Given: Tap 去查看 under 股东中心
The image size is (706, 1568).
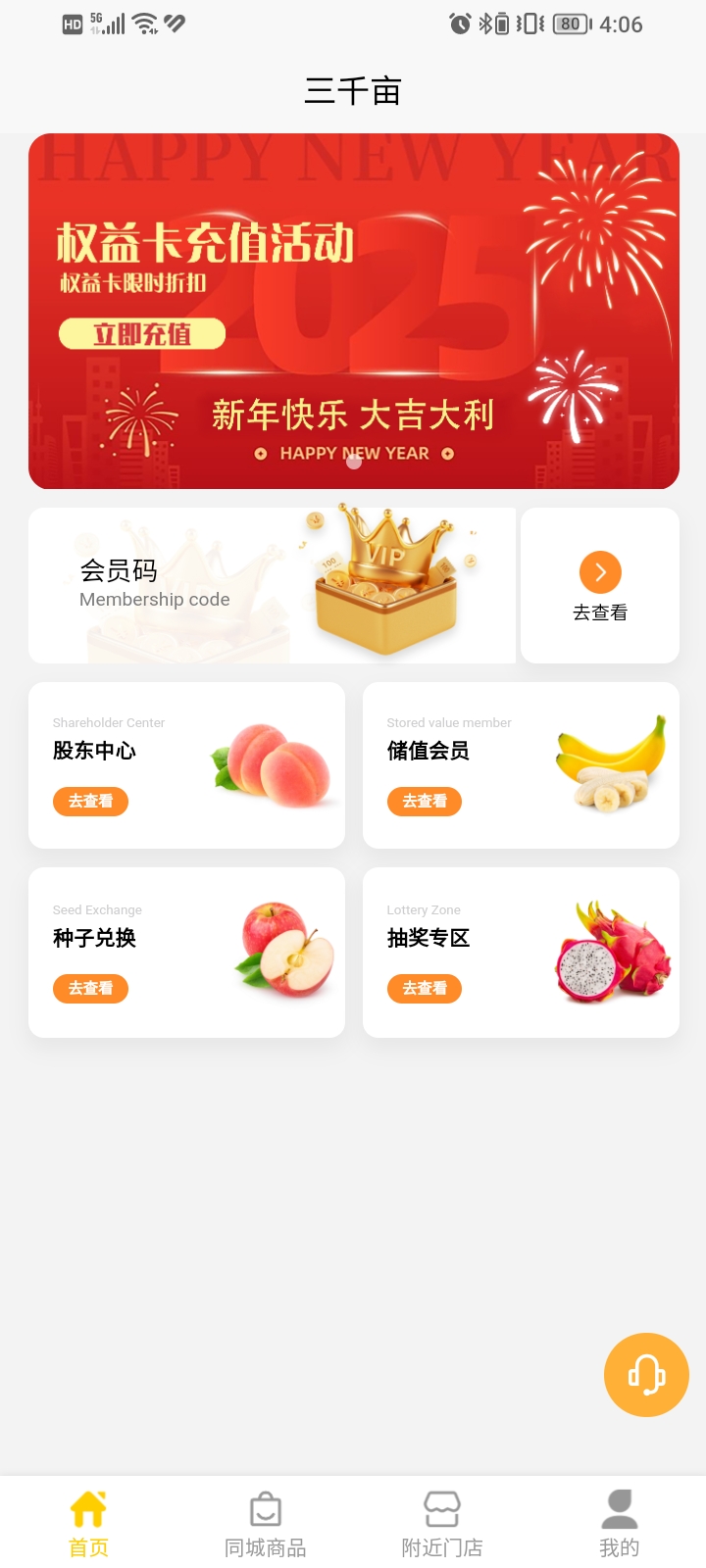Looking at the screenshot, I should pyautogui.click(x=90, y=802).
